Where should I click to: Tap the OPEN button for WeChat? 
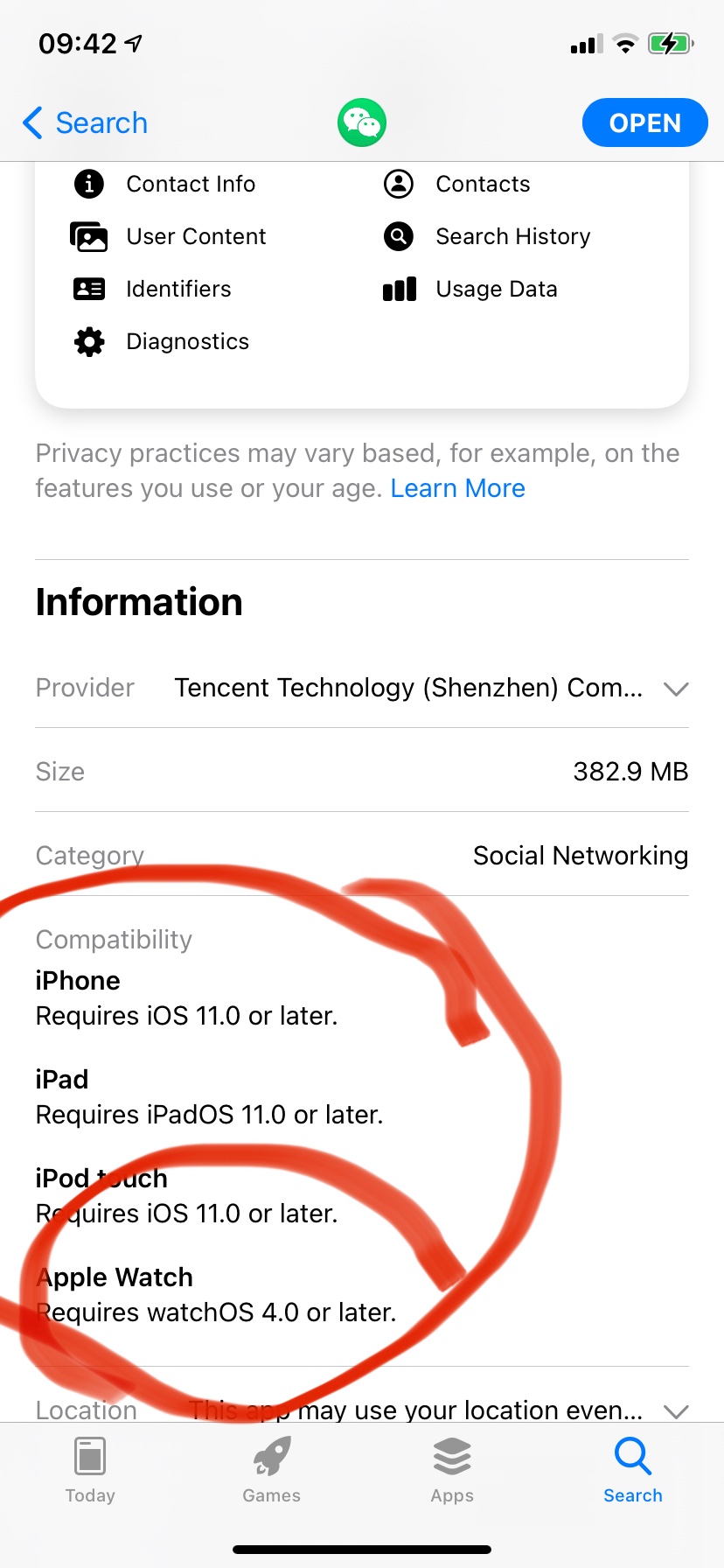(644, 123)
